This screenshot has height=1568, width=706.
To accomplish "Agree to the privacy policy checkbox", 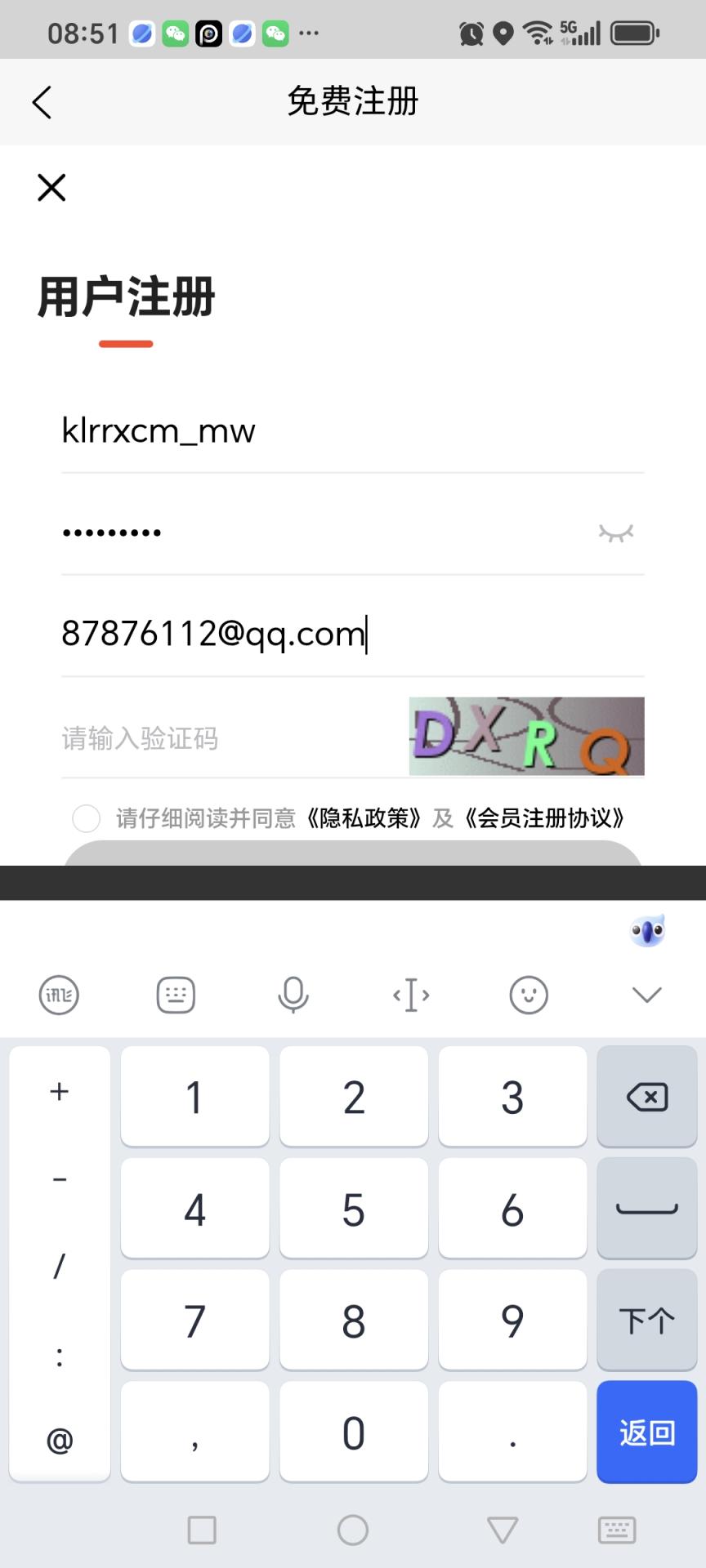I will tap(86, 818).
